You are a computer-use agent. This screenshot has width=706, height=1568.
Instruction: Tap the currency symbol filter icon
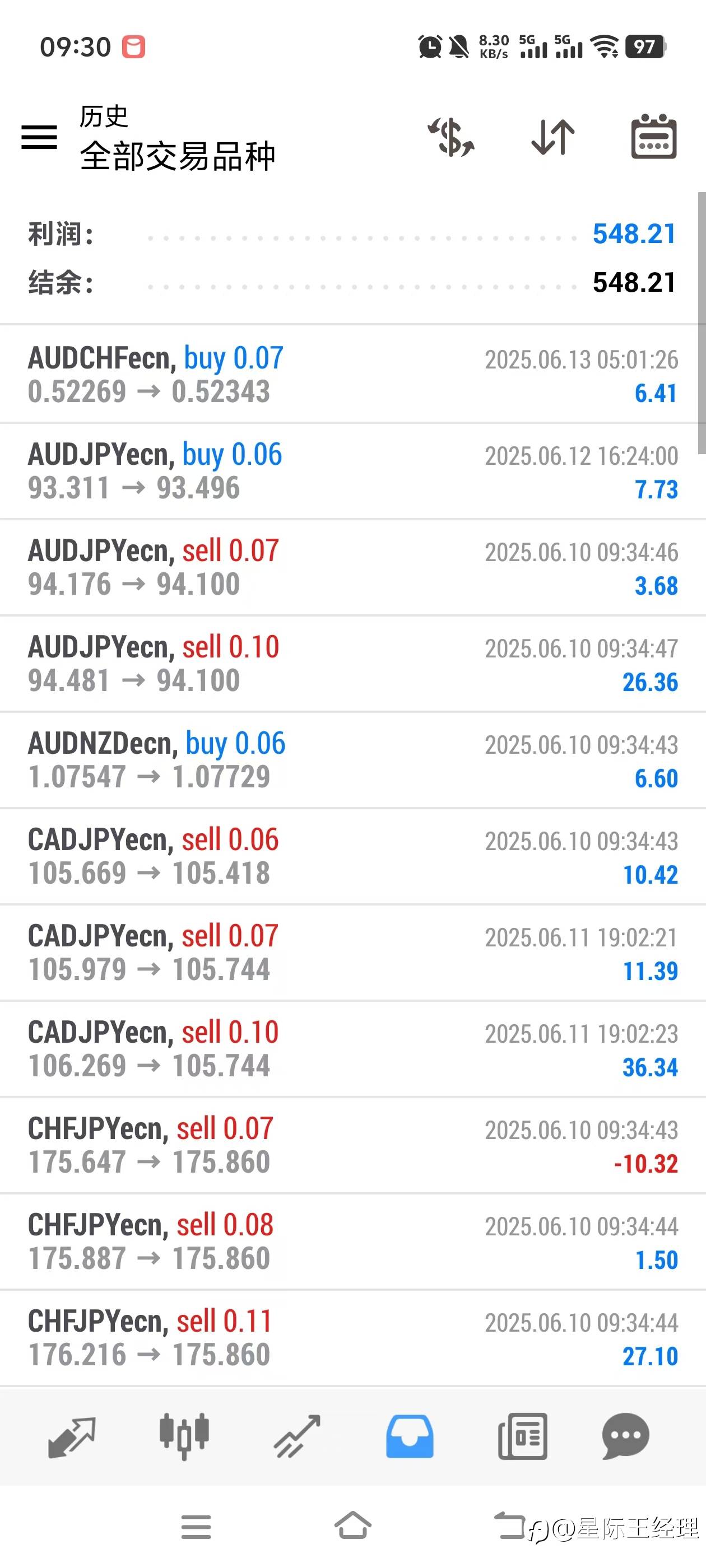click(x=450, y=137)
